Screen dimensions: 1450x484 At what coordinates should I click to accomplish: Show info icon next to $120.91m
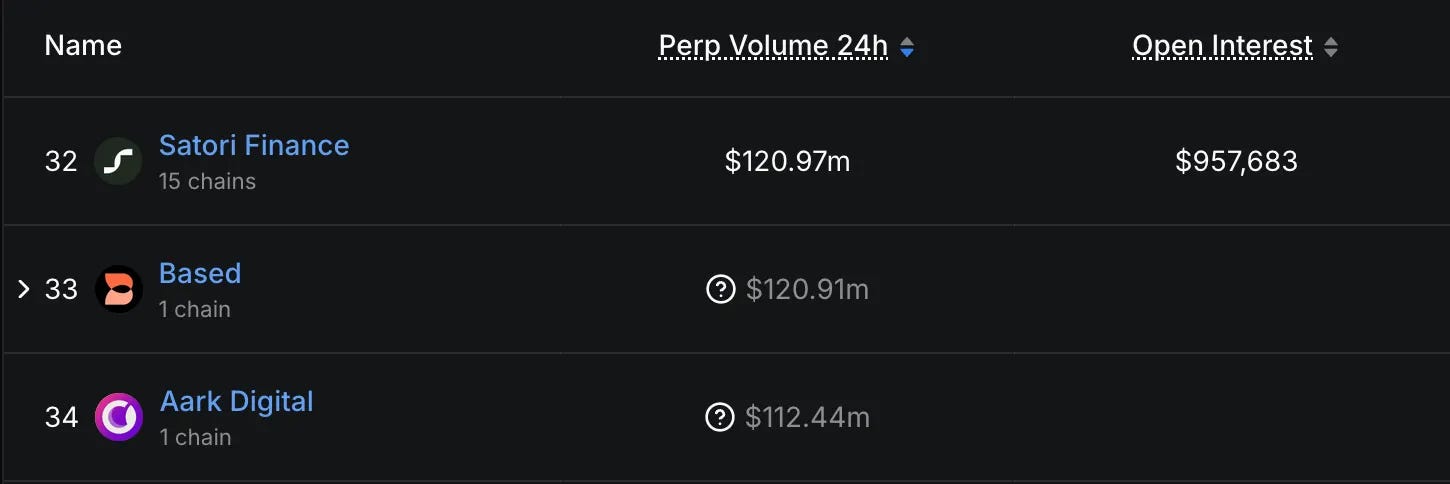720,289
